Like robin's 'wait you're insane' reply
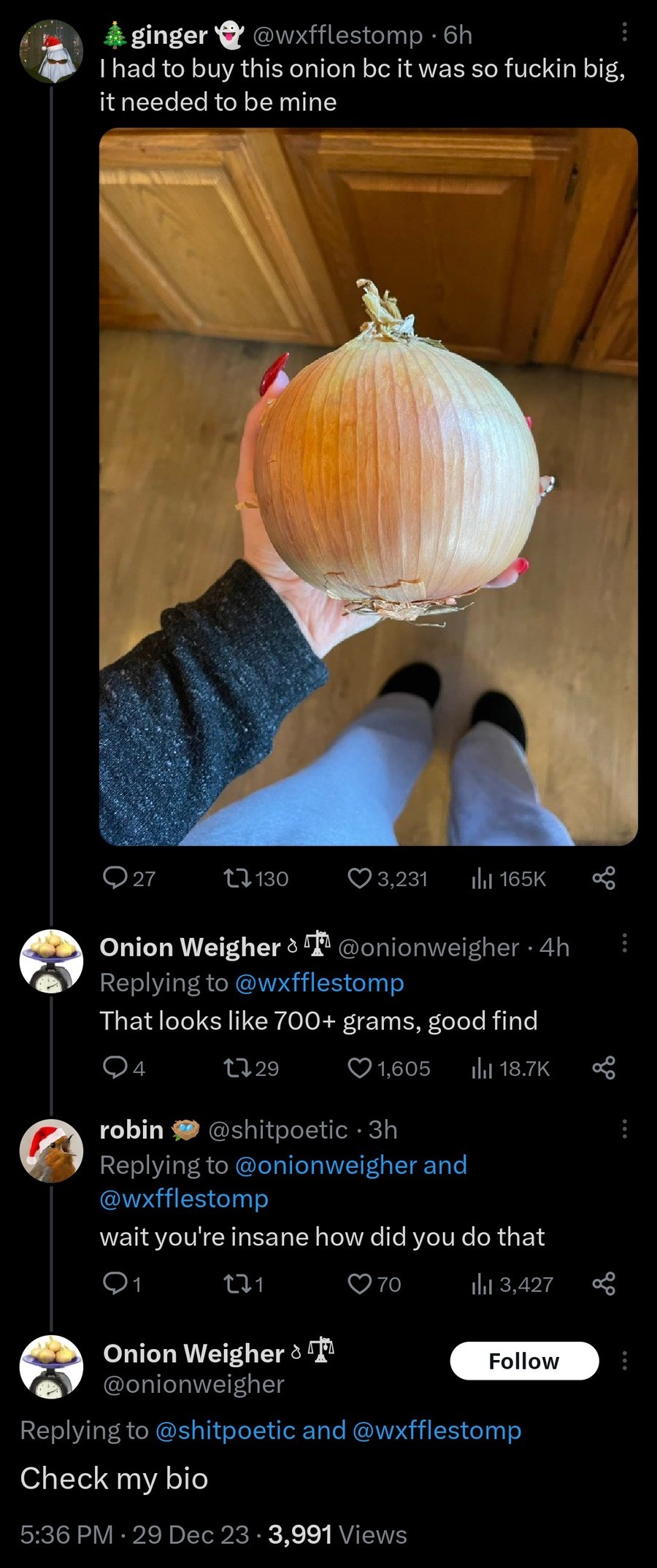 (x=359, y=1284)
